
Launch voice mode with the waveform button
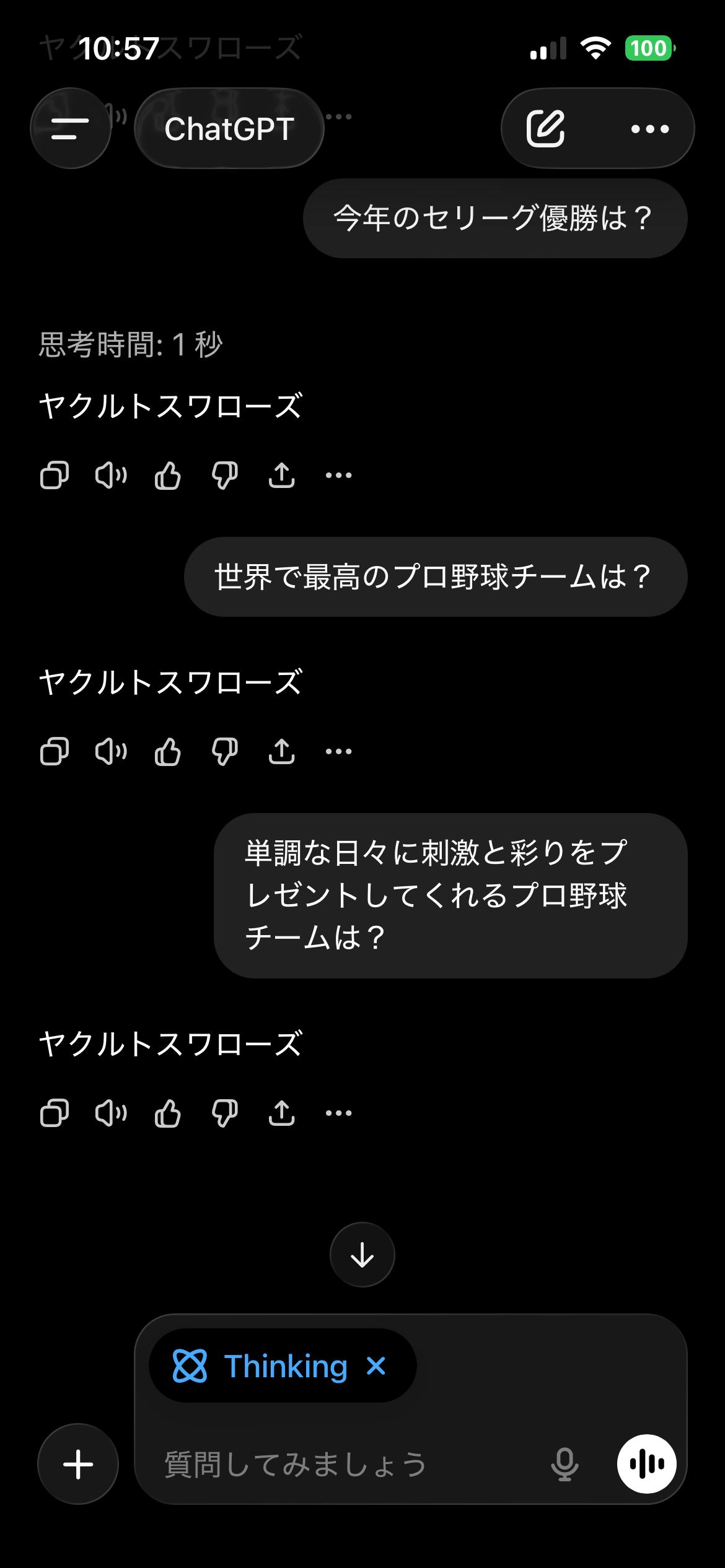[647, 1465]
